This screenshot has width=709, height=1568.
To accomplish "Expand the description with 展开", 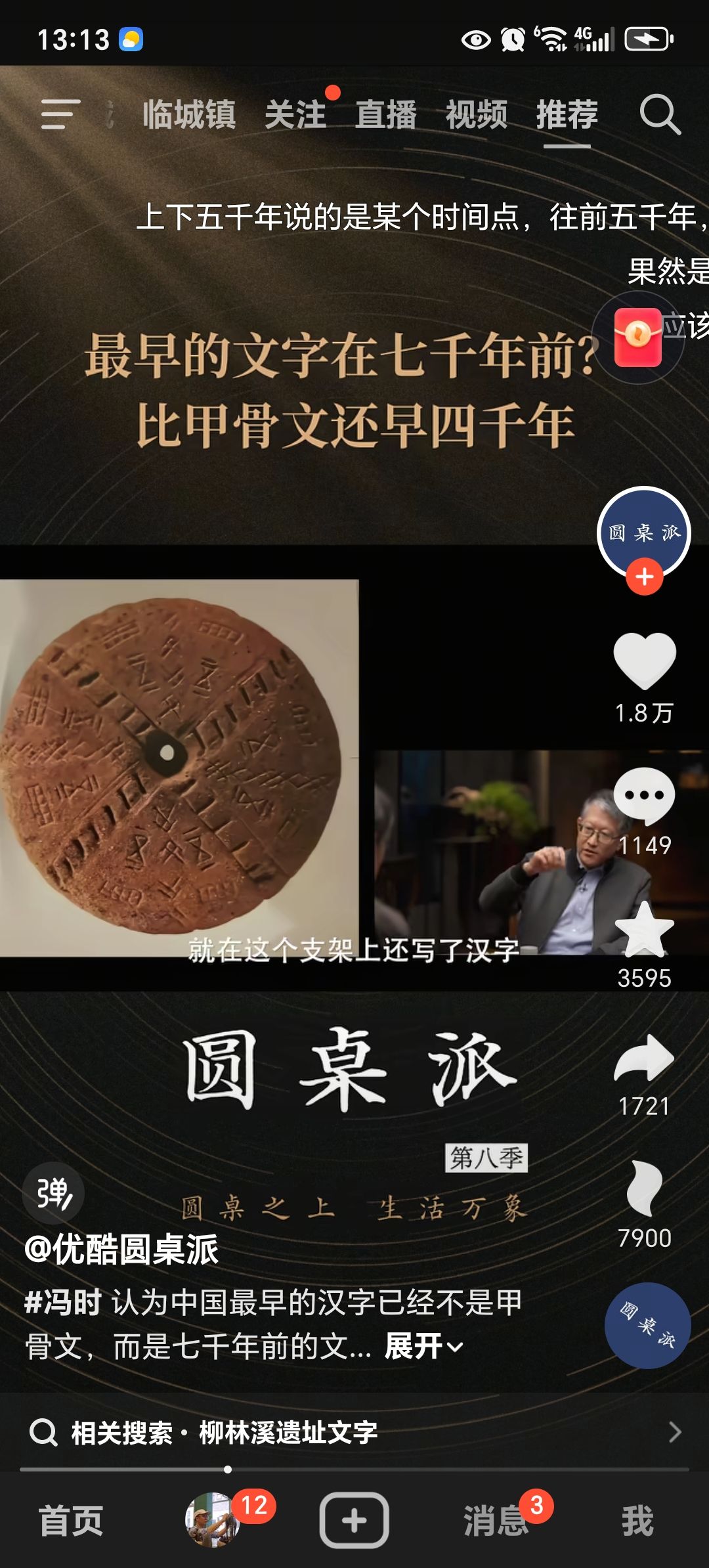I will pos(423,1346).
